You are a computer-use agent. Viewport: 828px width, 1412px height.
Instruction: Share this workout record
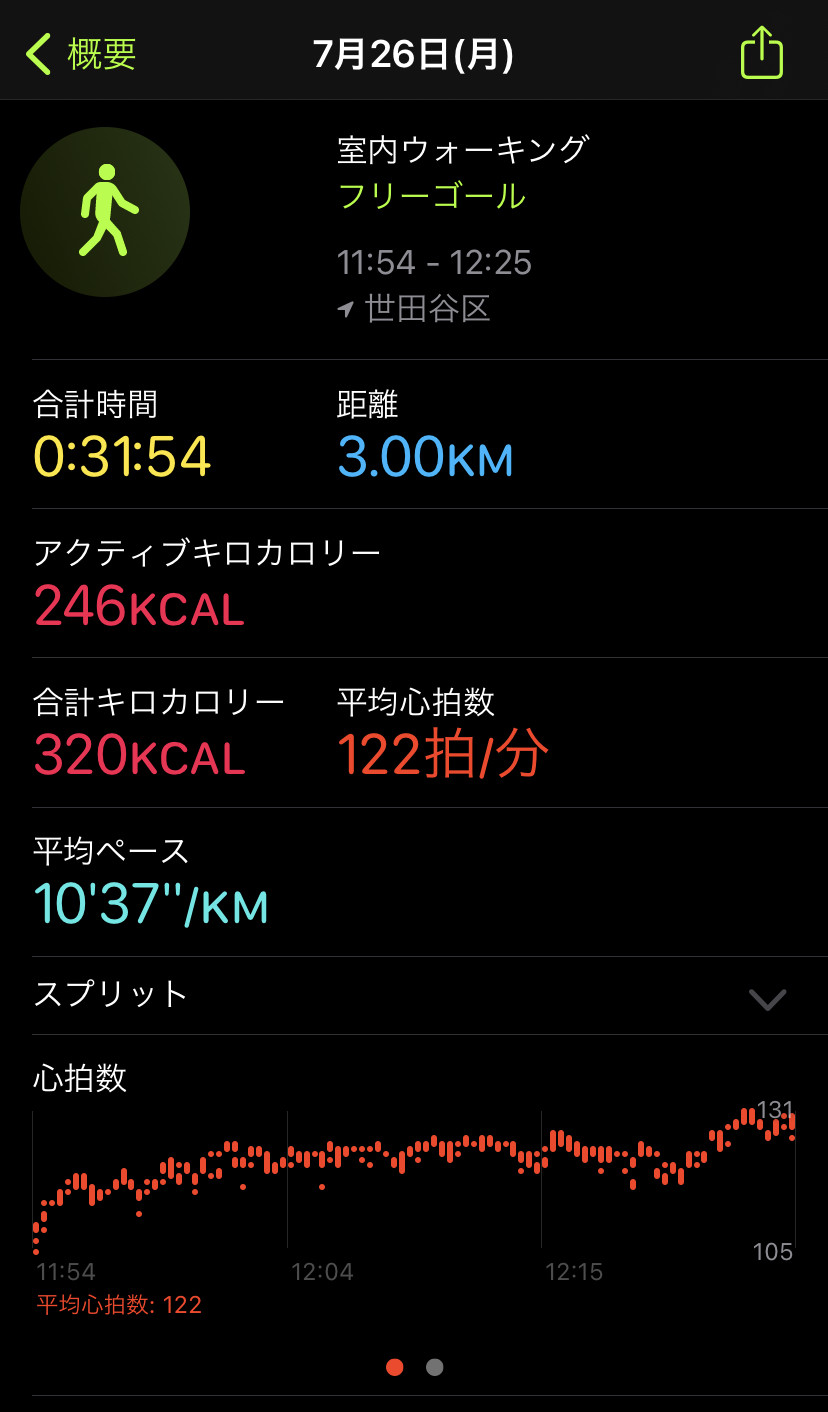[x=761, y=52]
